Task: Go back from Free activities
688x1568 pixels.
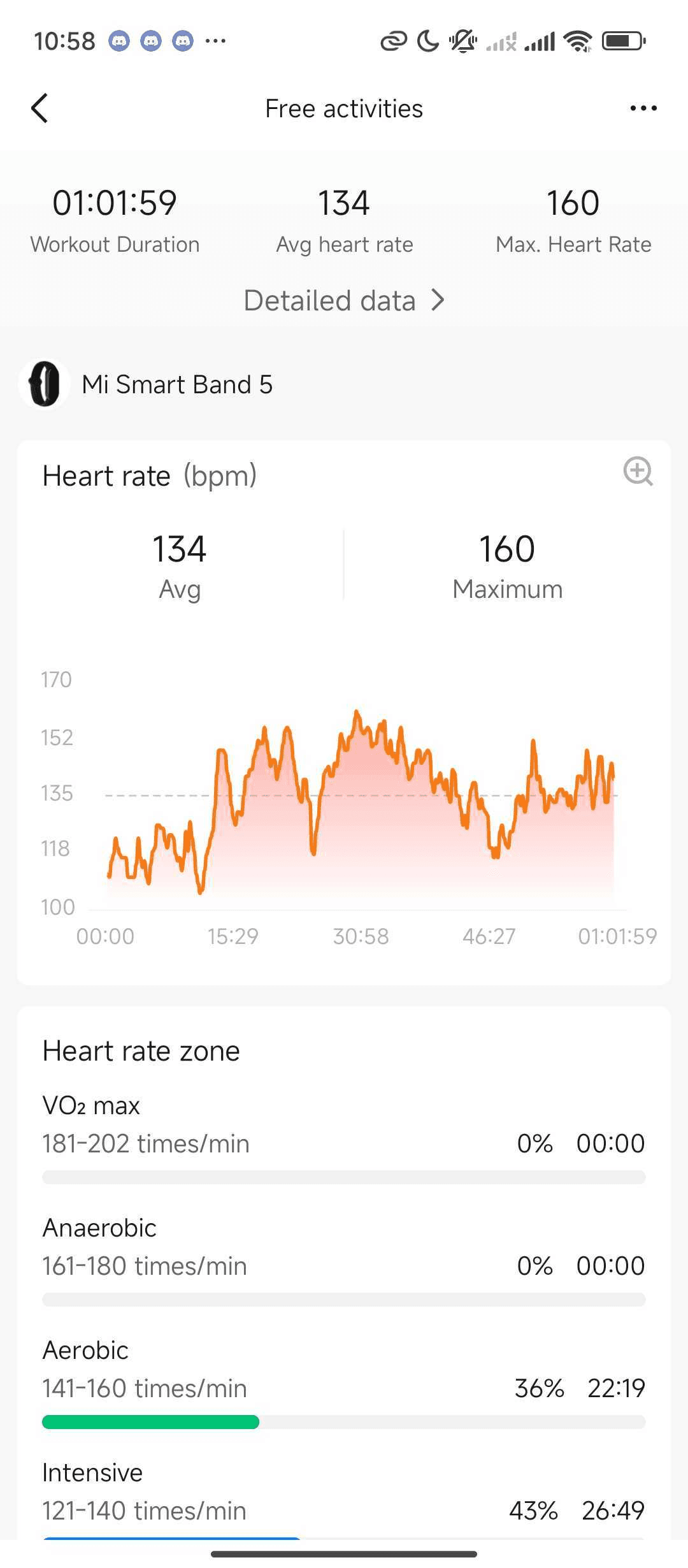Action: click(39, 108)
